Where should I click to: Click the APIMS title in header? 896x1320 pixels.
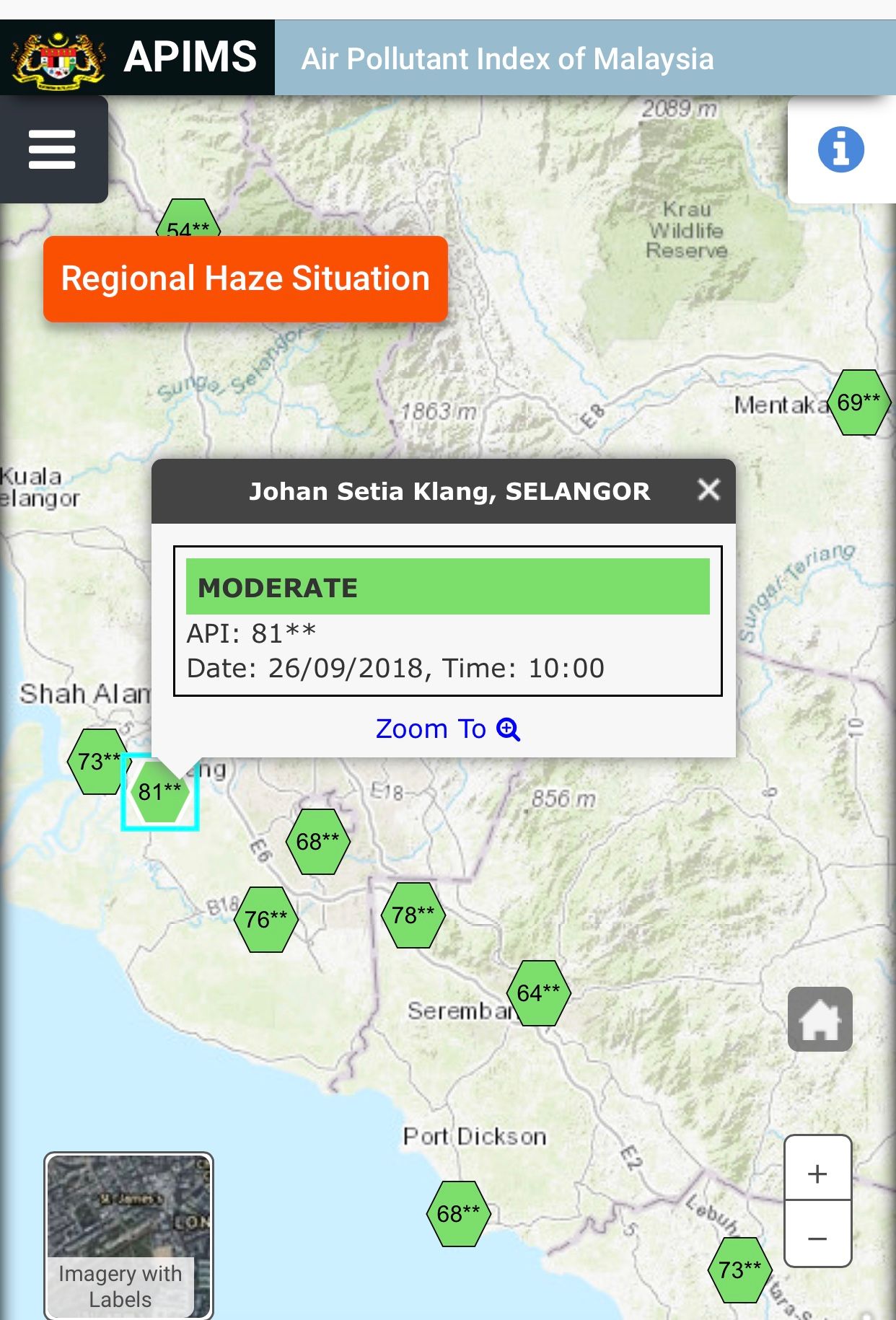point(191,58)
